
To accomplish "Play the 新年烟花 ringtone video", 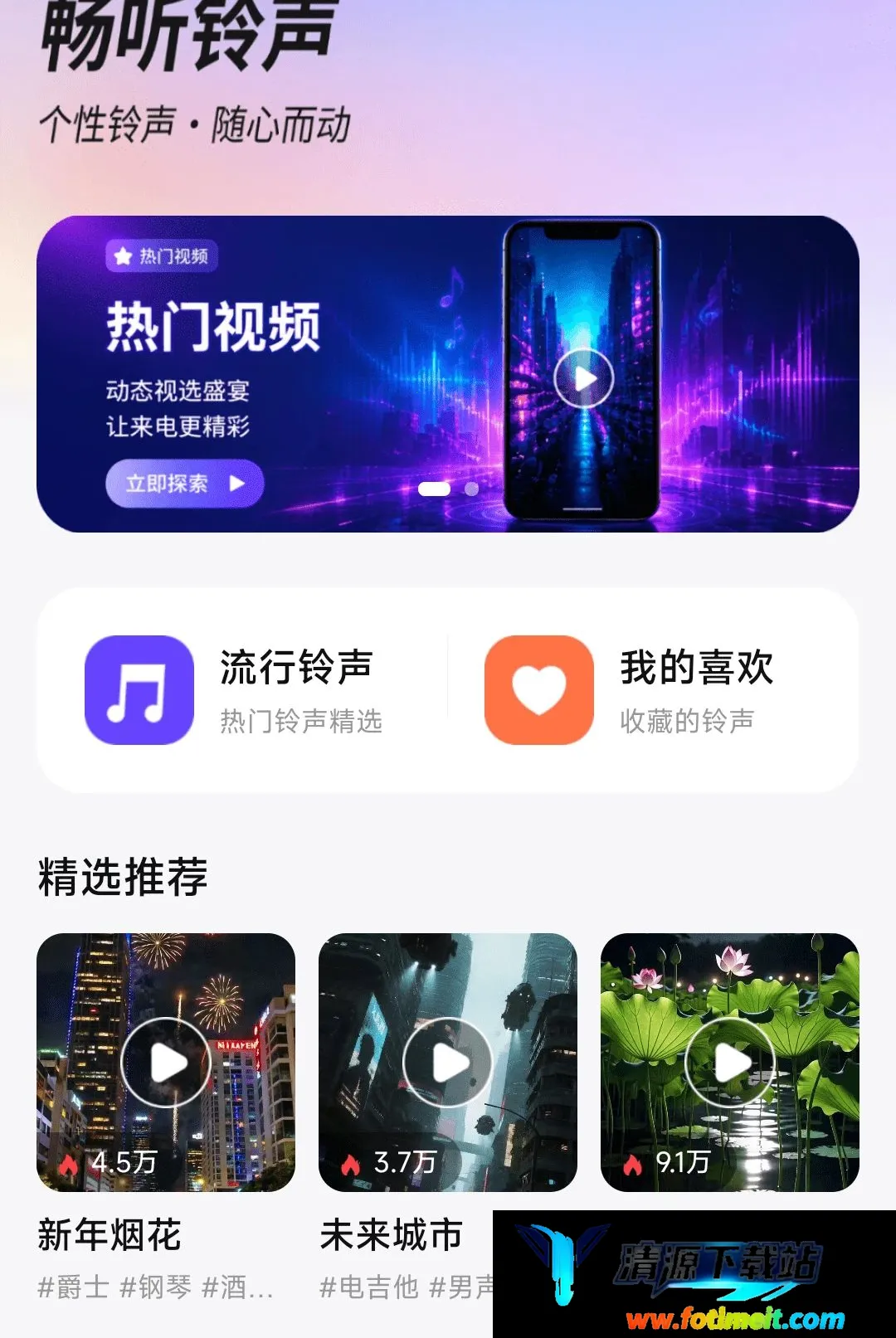I will [x=166, y=1063].
